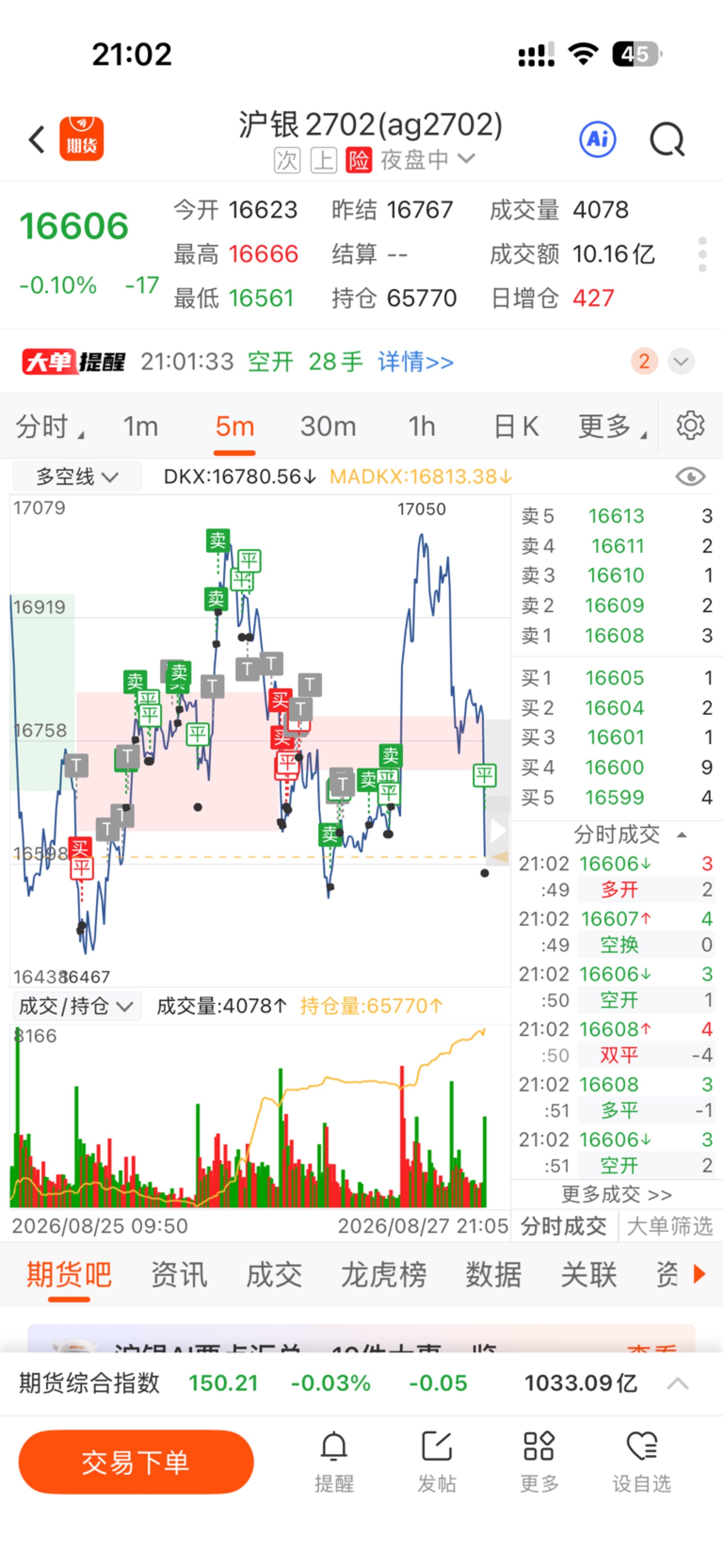Toggle indicator visibility eye icon
Screen dimensions: 724x1568
coord(690,477)
